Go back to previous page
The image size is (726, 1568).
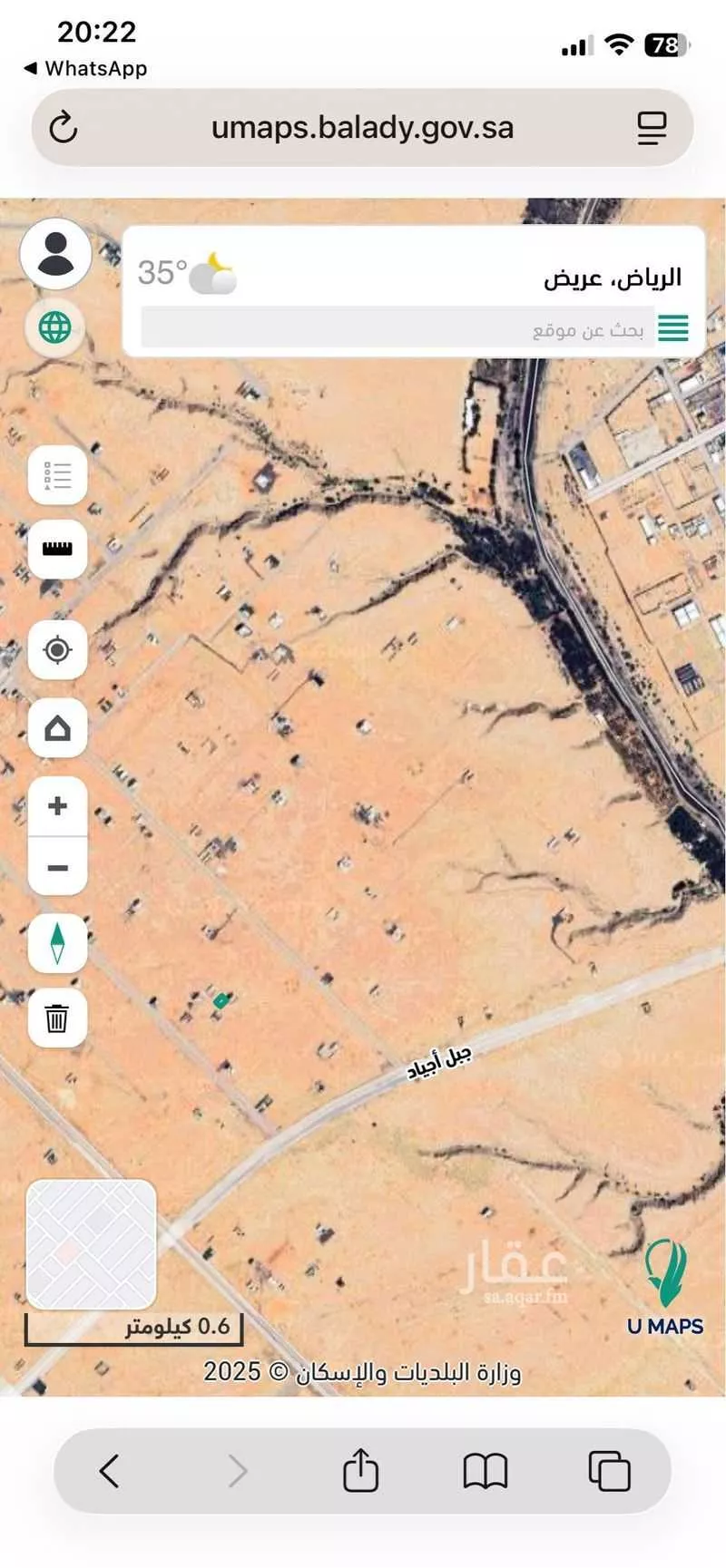(x=109, y=1470)
